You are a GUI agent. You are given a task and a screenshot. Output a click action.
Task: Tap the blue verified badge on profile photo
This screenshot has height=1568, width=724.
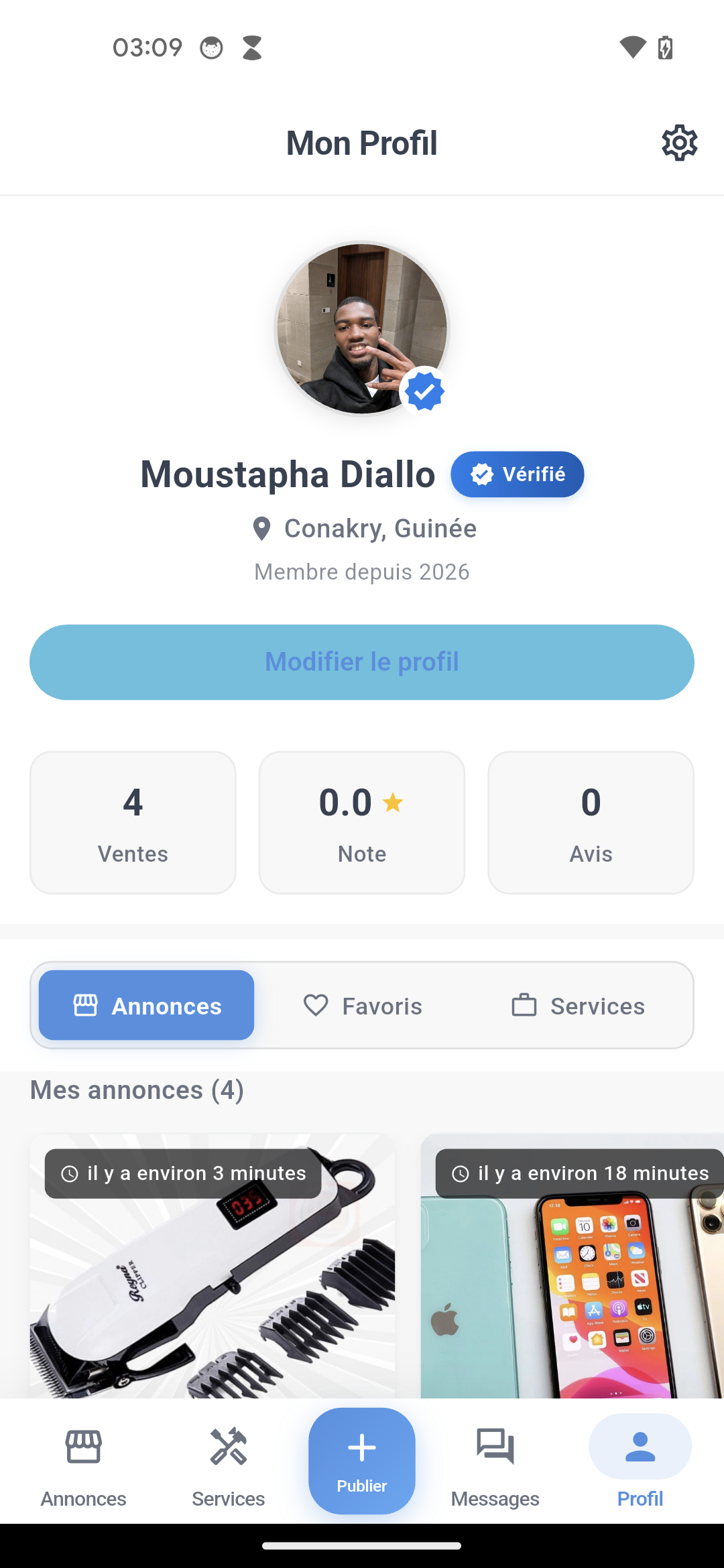[424, 391]
